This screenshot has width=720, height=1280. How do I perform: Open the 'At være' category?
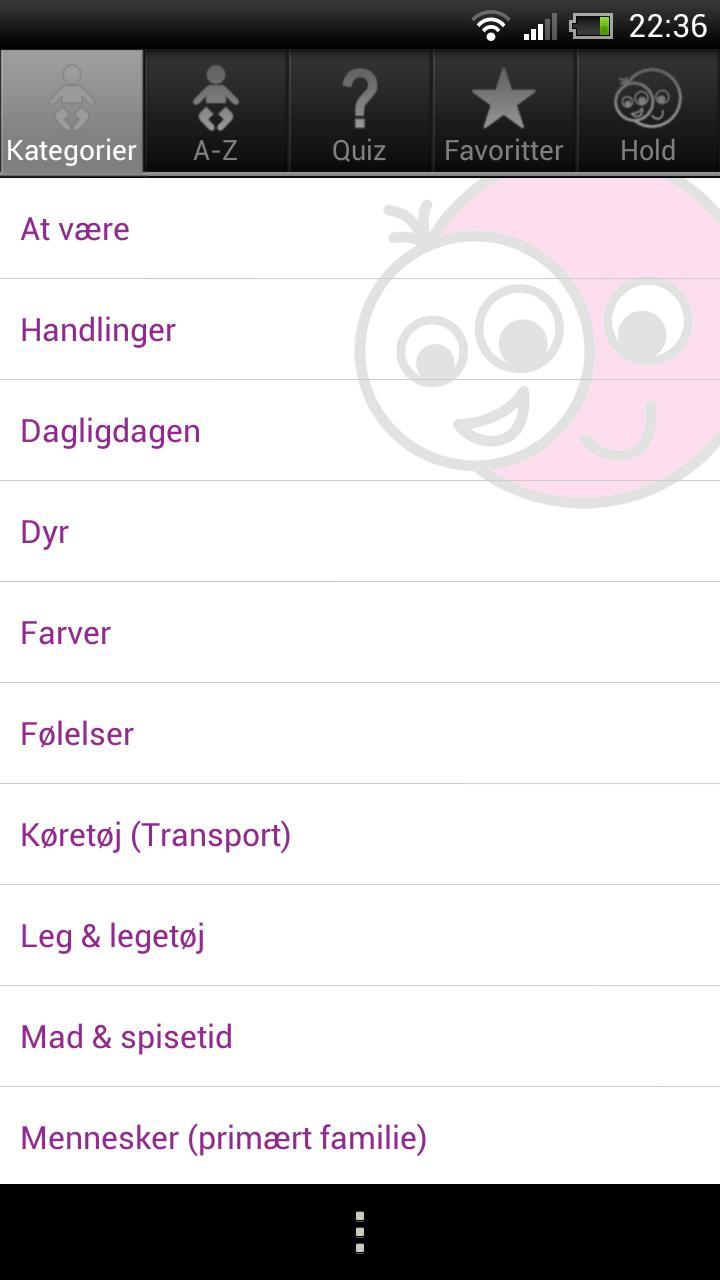[75, 228]
